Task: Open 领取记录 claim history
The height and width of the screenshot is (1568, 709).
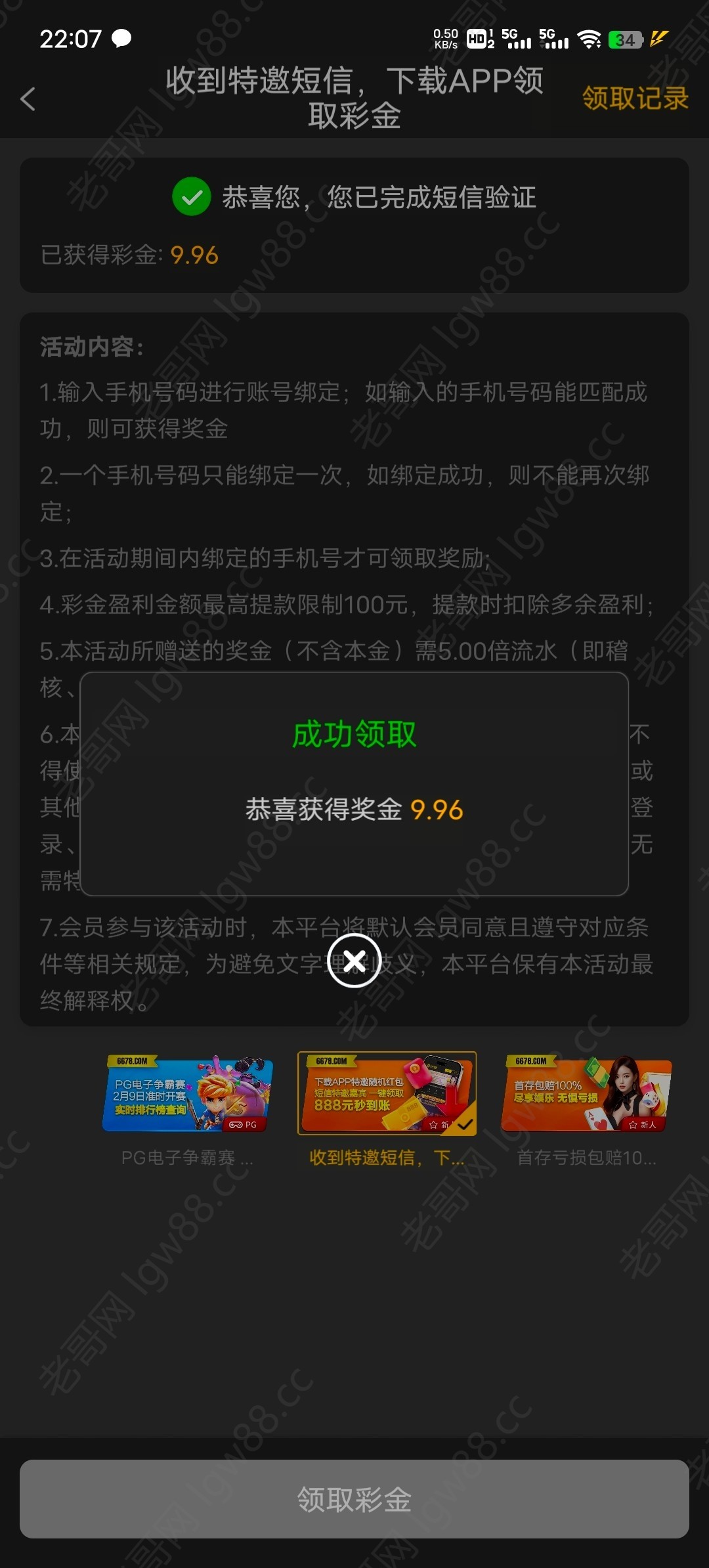Action: [634, 98]
